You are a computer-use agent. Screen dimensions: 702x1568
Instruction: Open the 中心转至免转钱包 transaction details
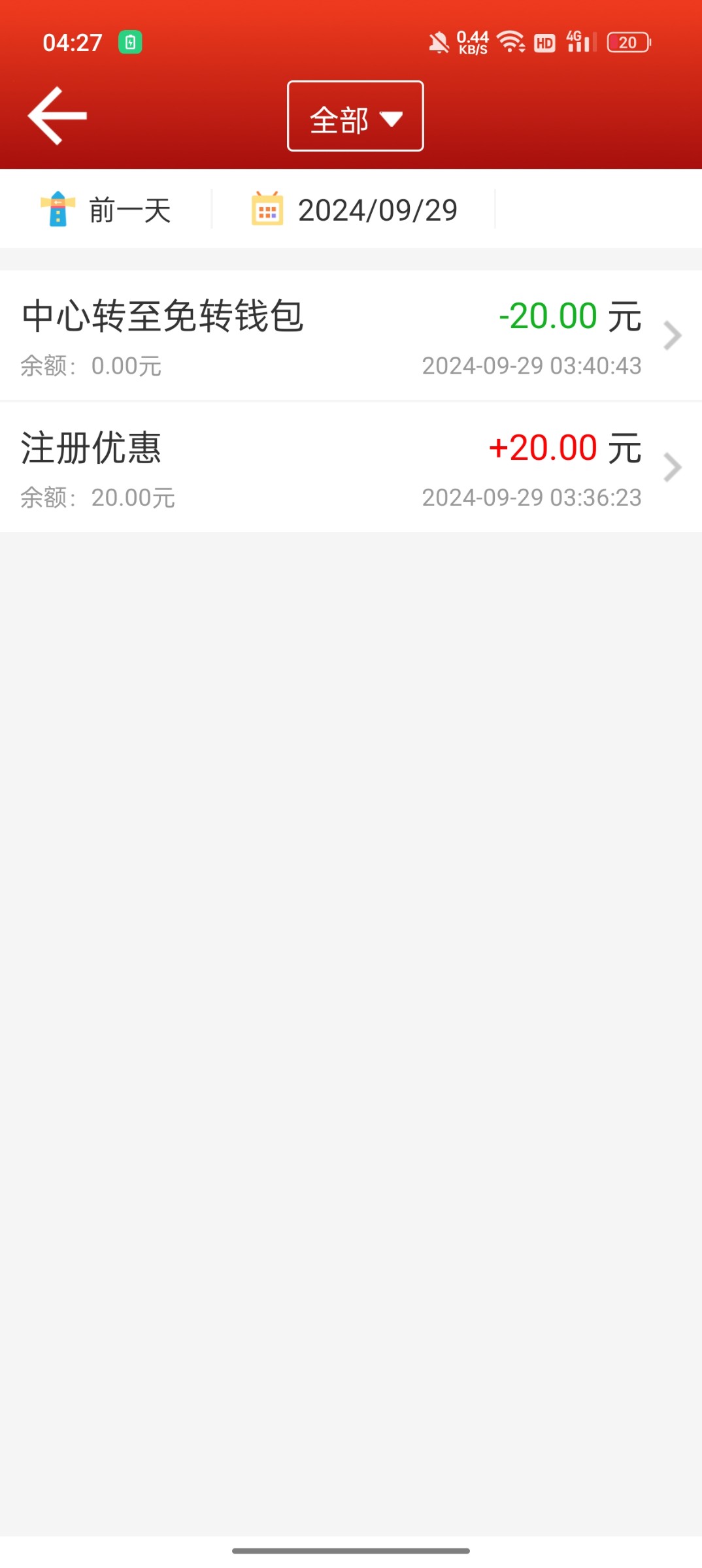351,336
